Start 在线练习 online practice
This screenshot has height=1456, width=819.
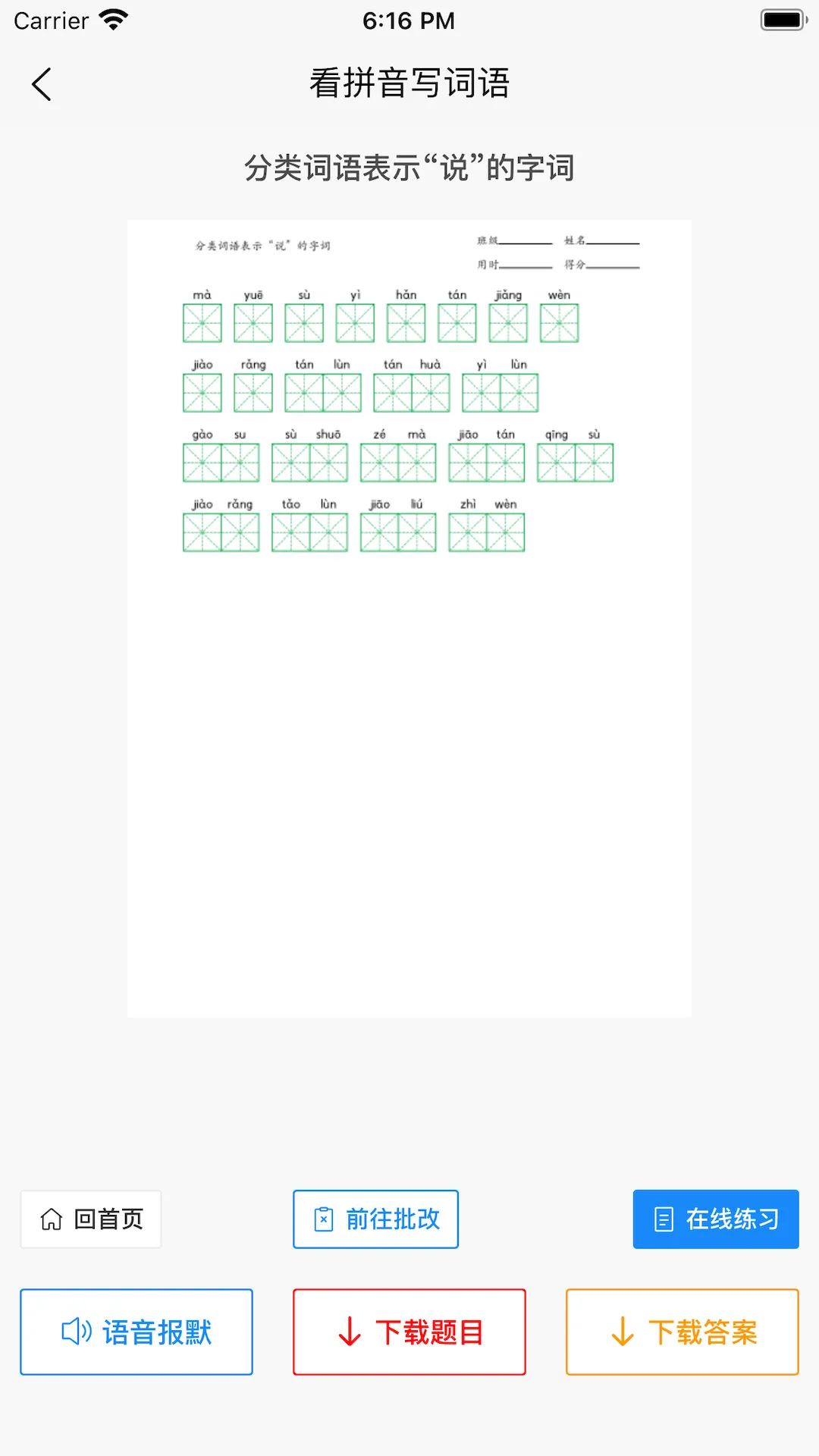716,1219
